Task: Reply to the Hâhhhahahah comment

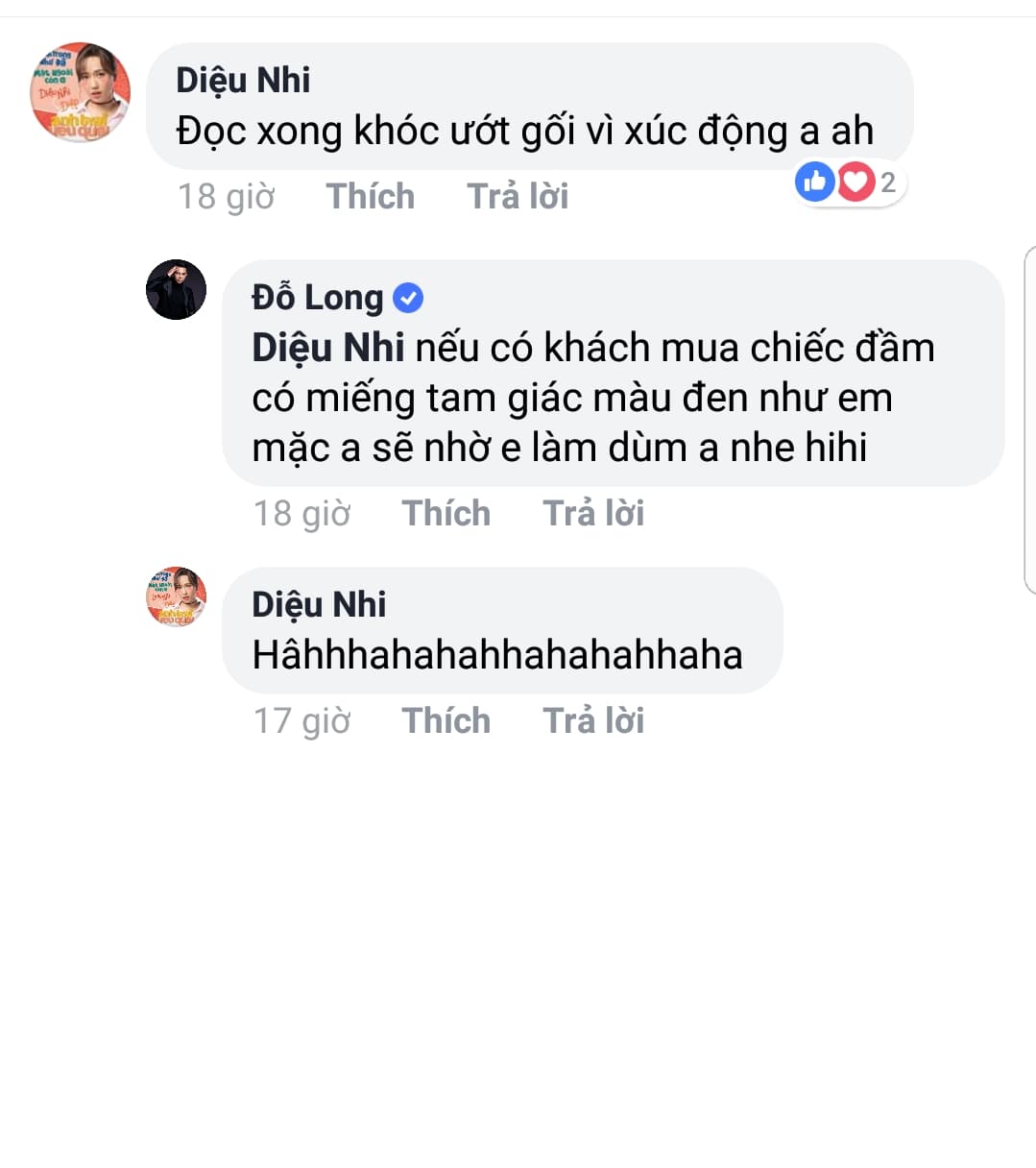Action: tap(593, 721)
